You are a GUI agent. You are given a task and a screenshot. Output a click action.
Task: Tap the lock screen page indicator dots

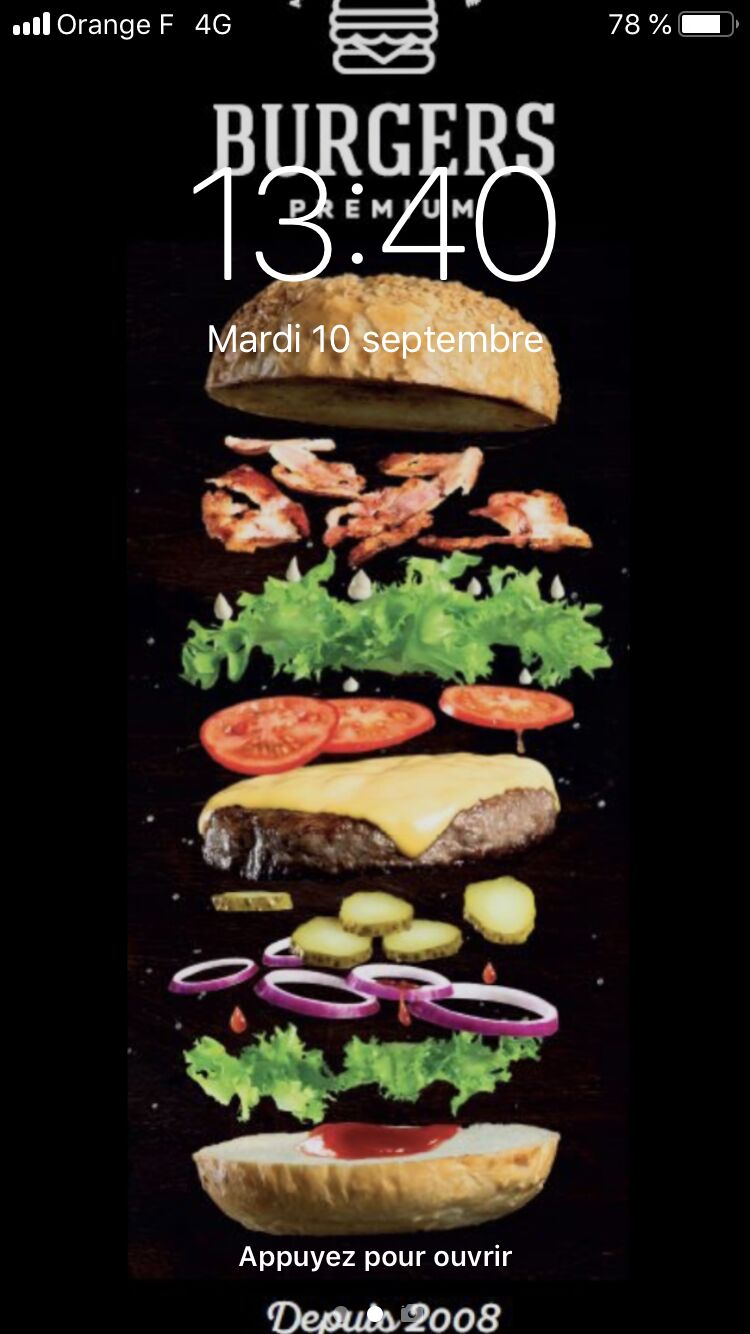375,1314
